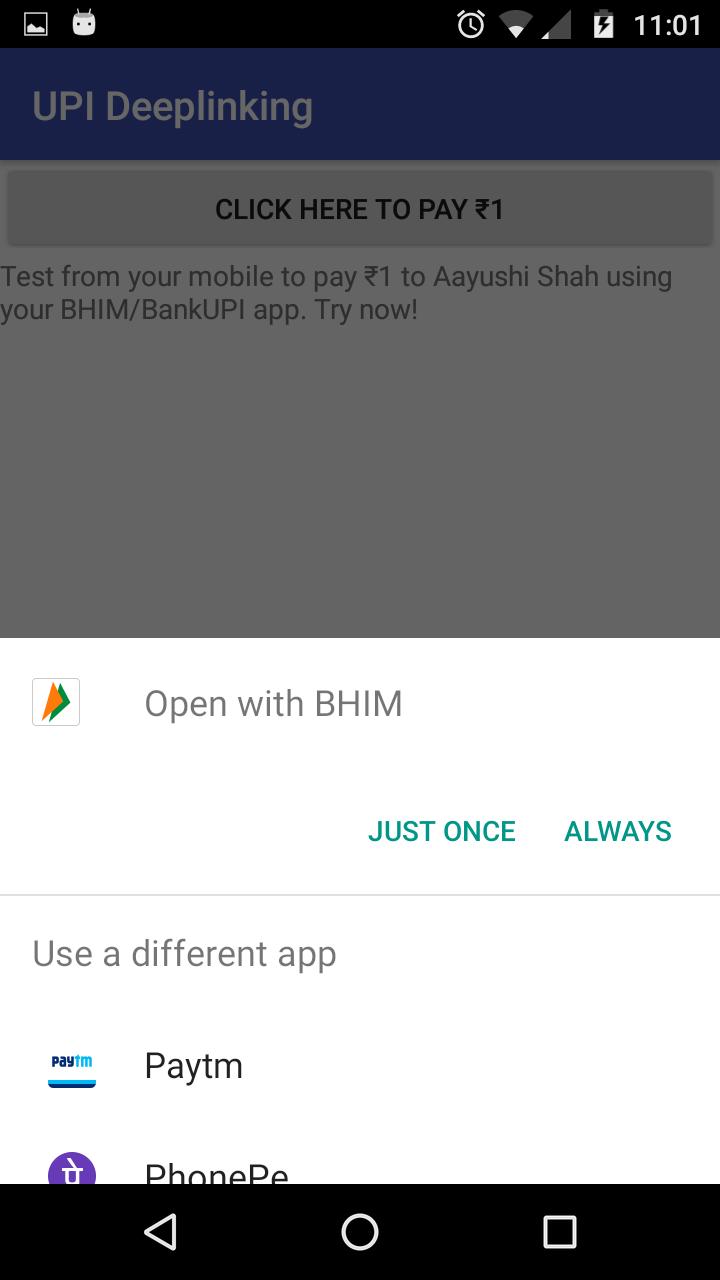Open the Recent Apps button
This screenshot has width=720, height=1280.
(560, 1232)
